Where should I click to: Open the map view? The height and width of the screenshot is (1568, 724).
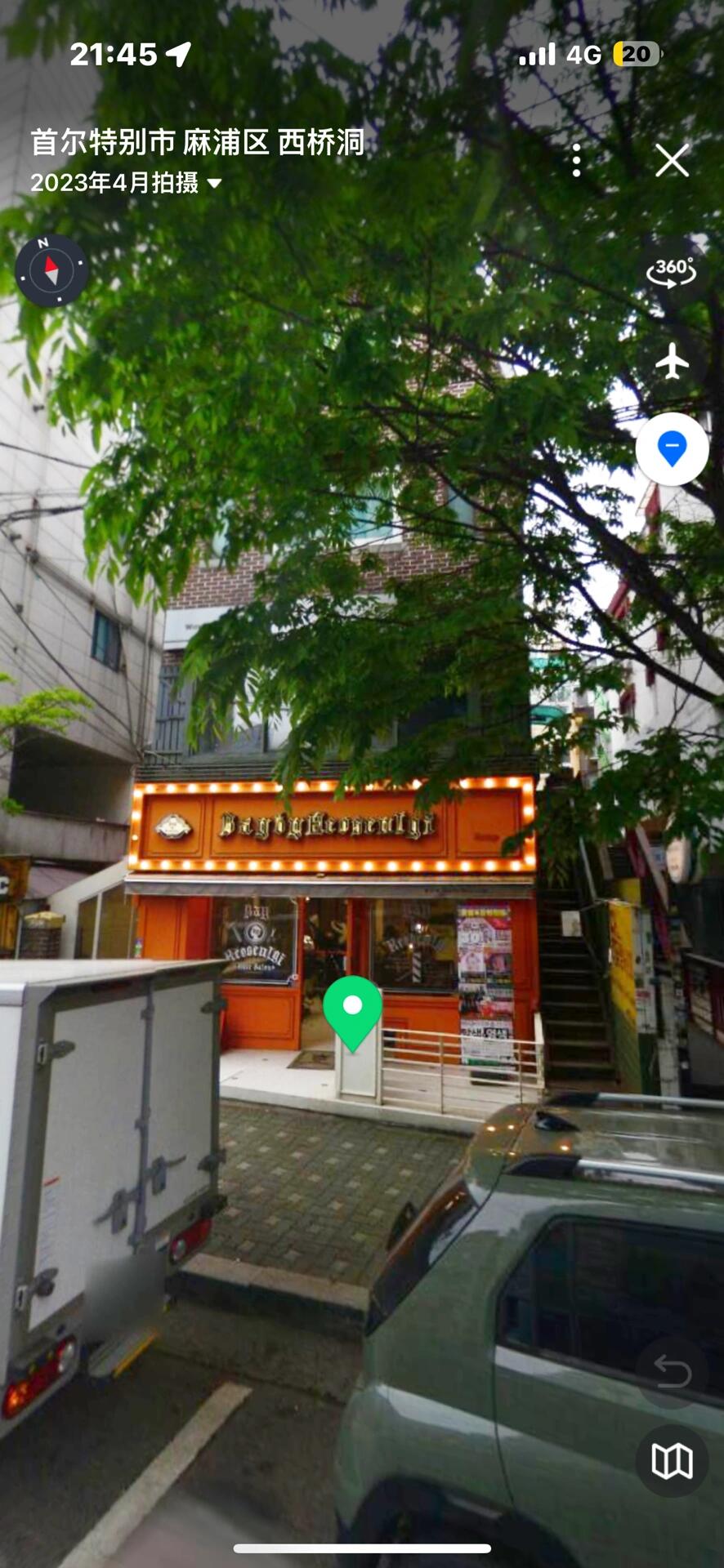[x=672, y=1461]
